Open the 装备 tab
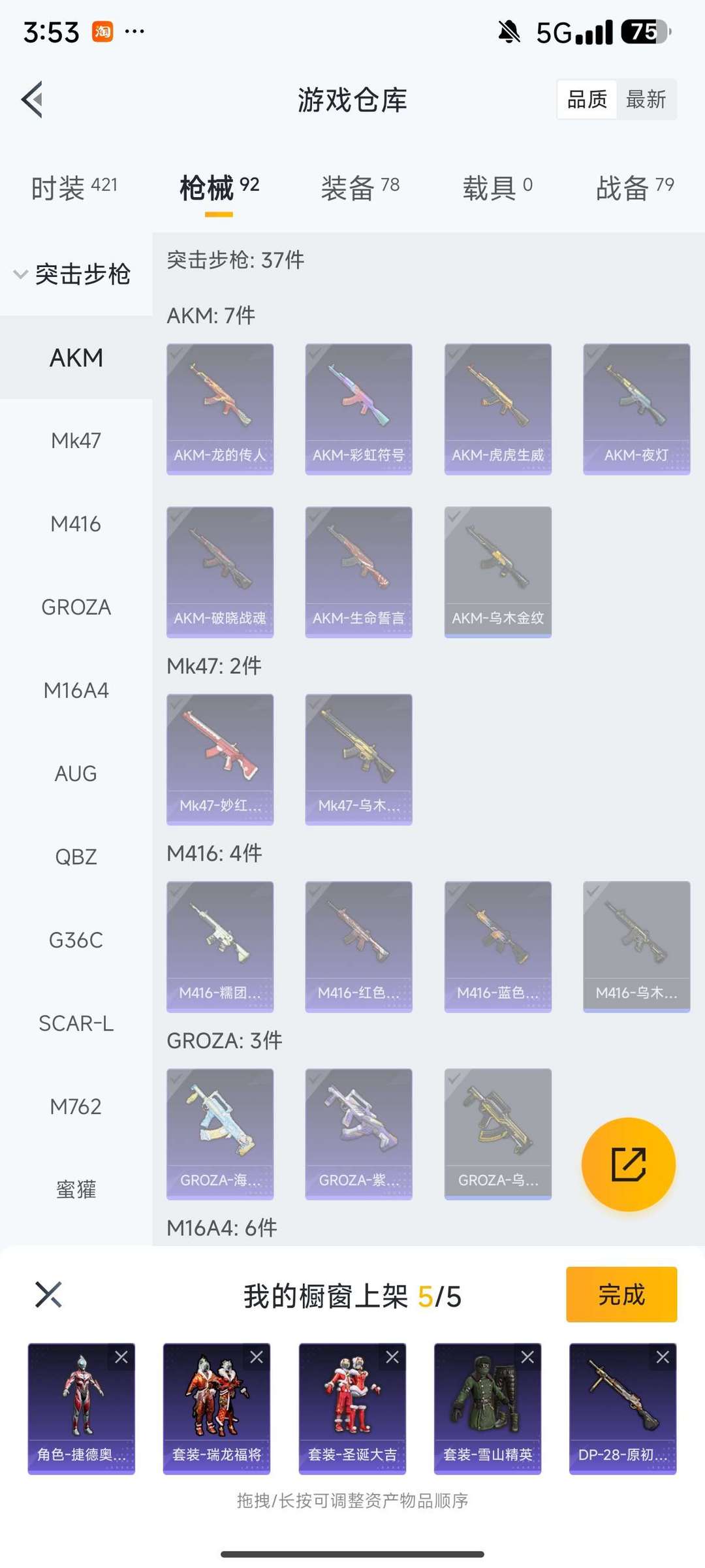This screenshot has width=705, height=1568. click(360, 188)
